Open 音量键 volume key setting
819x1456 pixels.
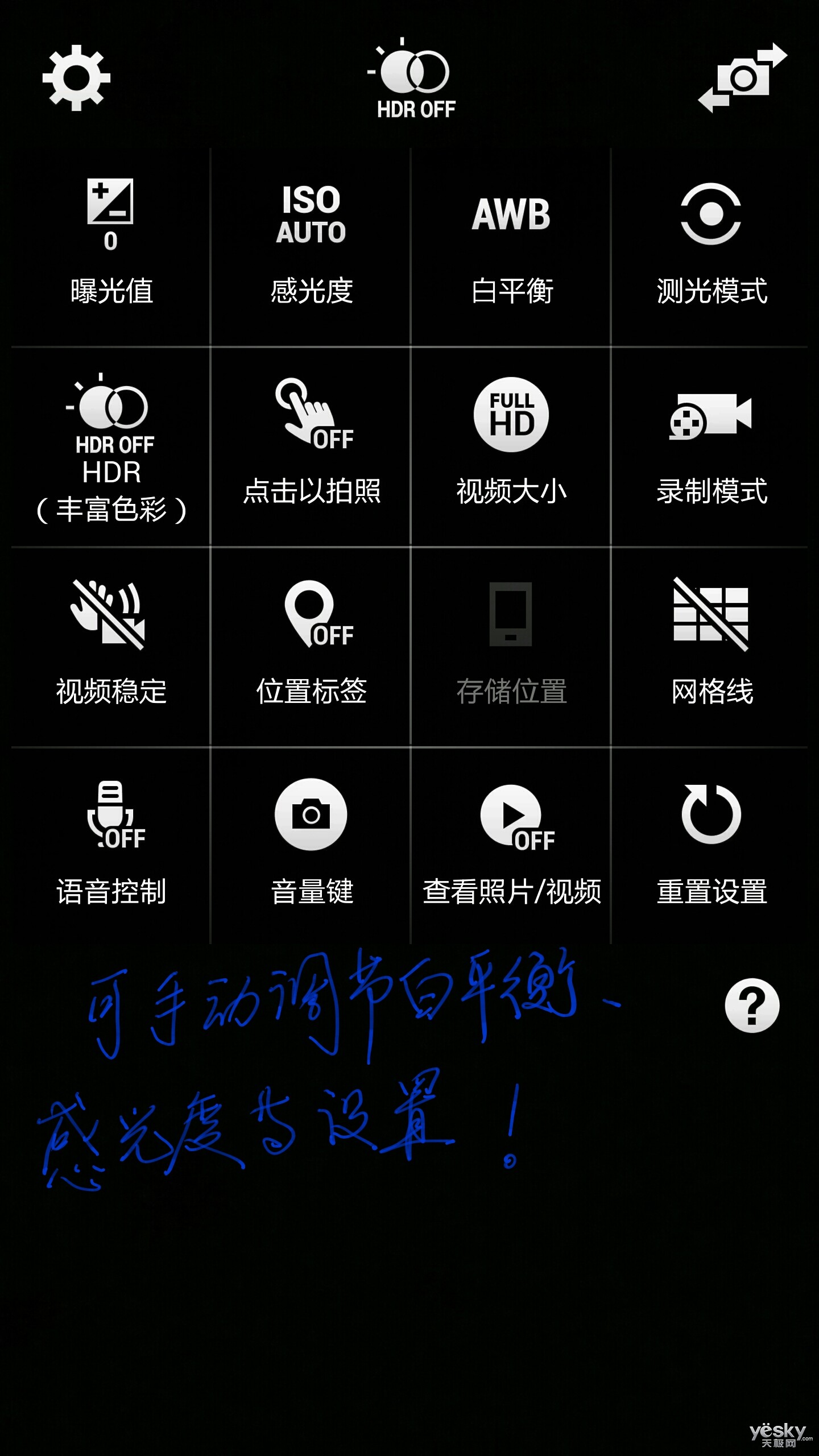(x=311, y=842)
